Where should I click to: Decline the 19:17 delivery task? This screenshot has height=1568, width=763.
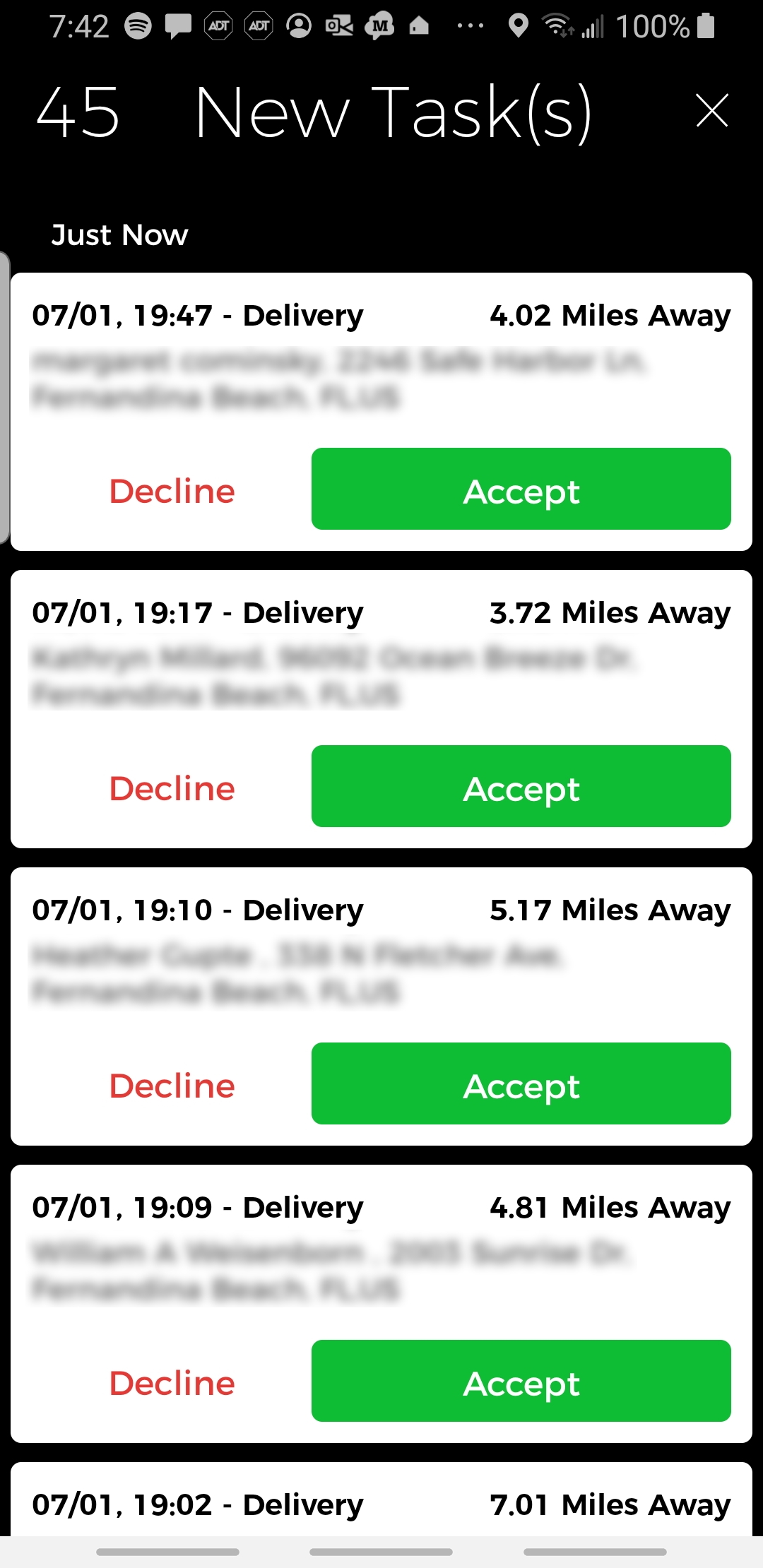(172, 788)
